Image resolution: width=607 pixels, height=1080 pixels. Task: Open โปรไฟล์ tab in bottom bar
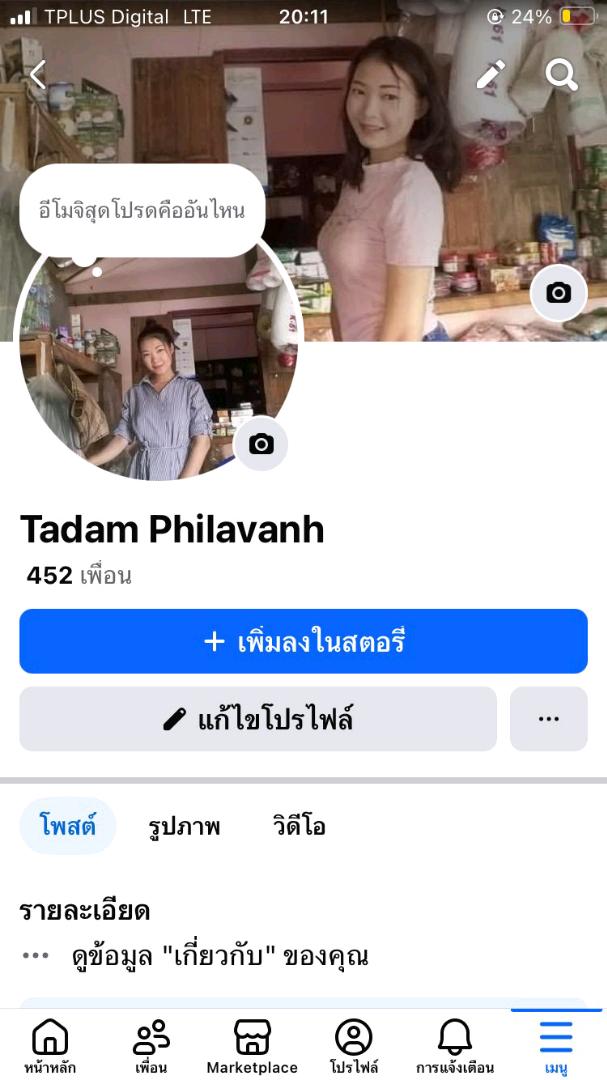pos(354,1046)
